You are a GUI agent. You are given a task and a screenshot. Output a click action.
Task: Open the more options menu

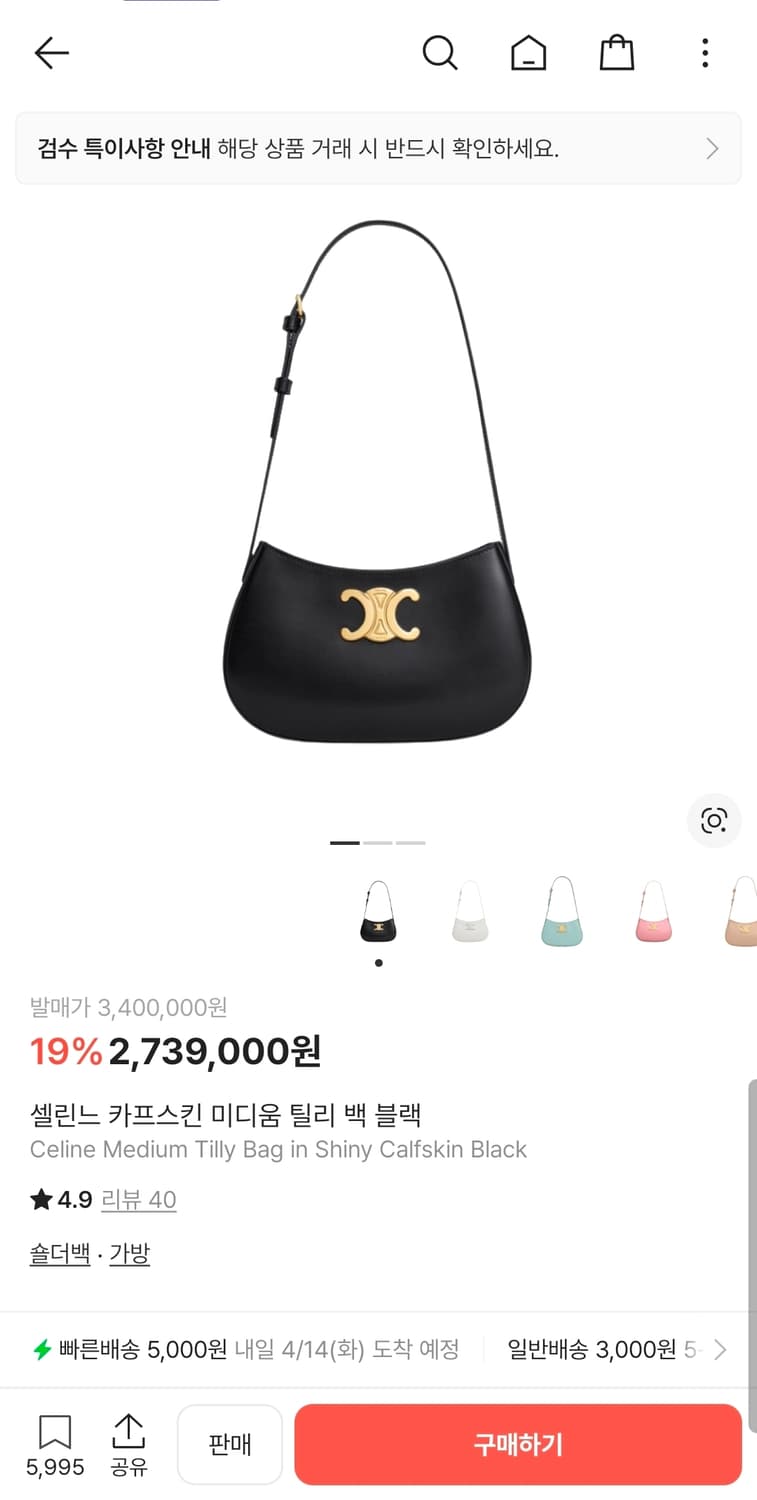click(x=705, y=53)
